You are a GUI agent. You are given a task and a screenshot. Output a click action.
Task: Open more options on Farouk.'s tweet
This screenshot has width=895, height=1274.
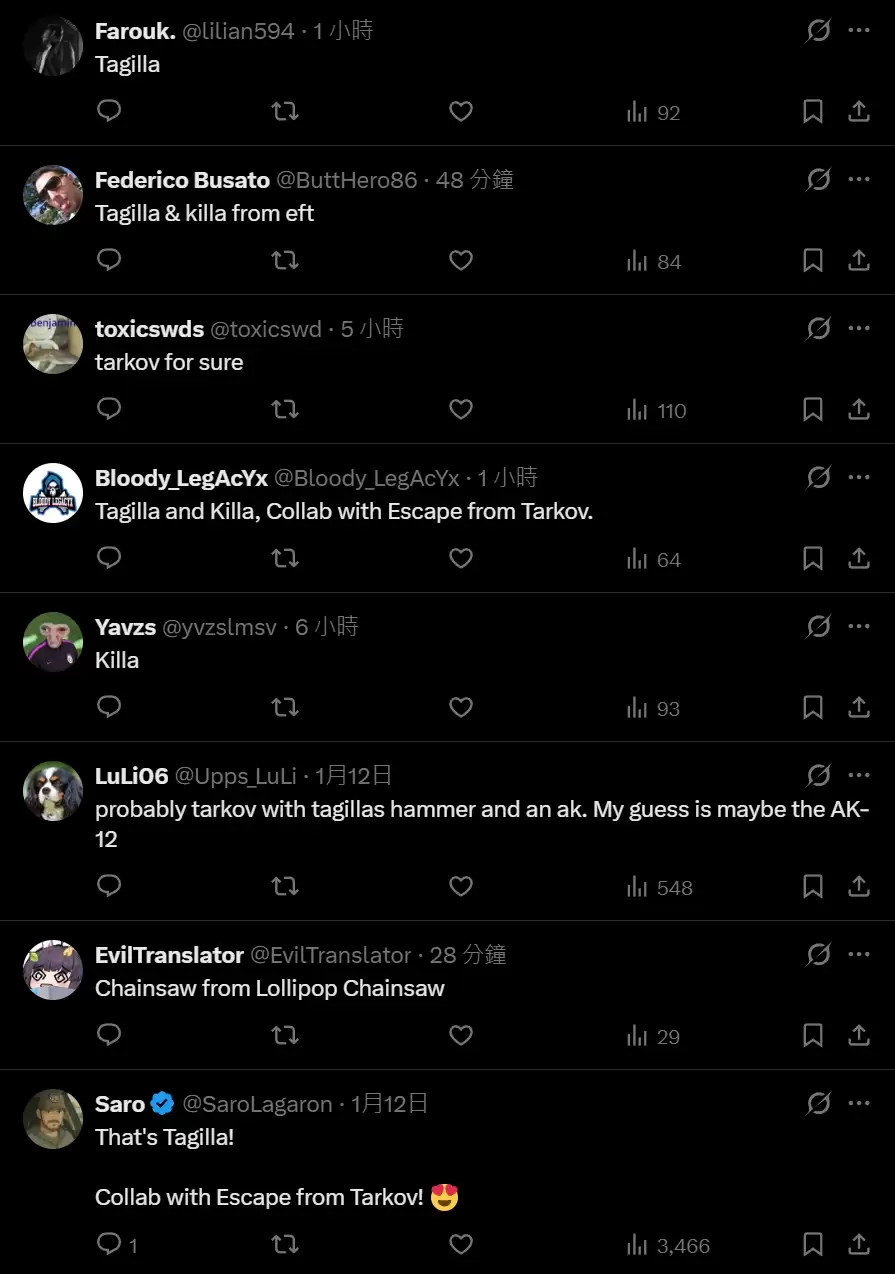858,30
